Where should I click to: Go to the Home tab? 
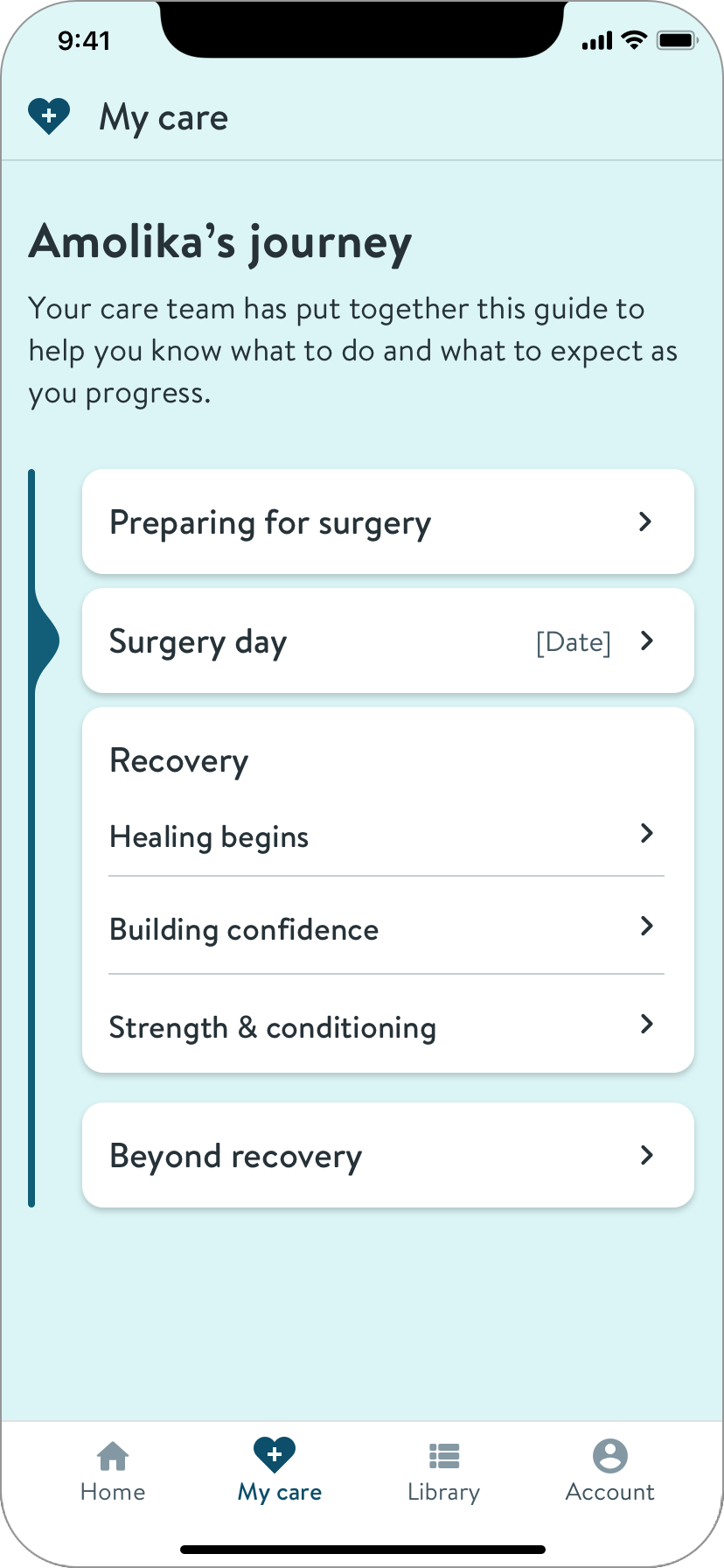(x=113, y=1472)
